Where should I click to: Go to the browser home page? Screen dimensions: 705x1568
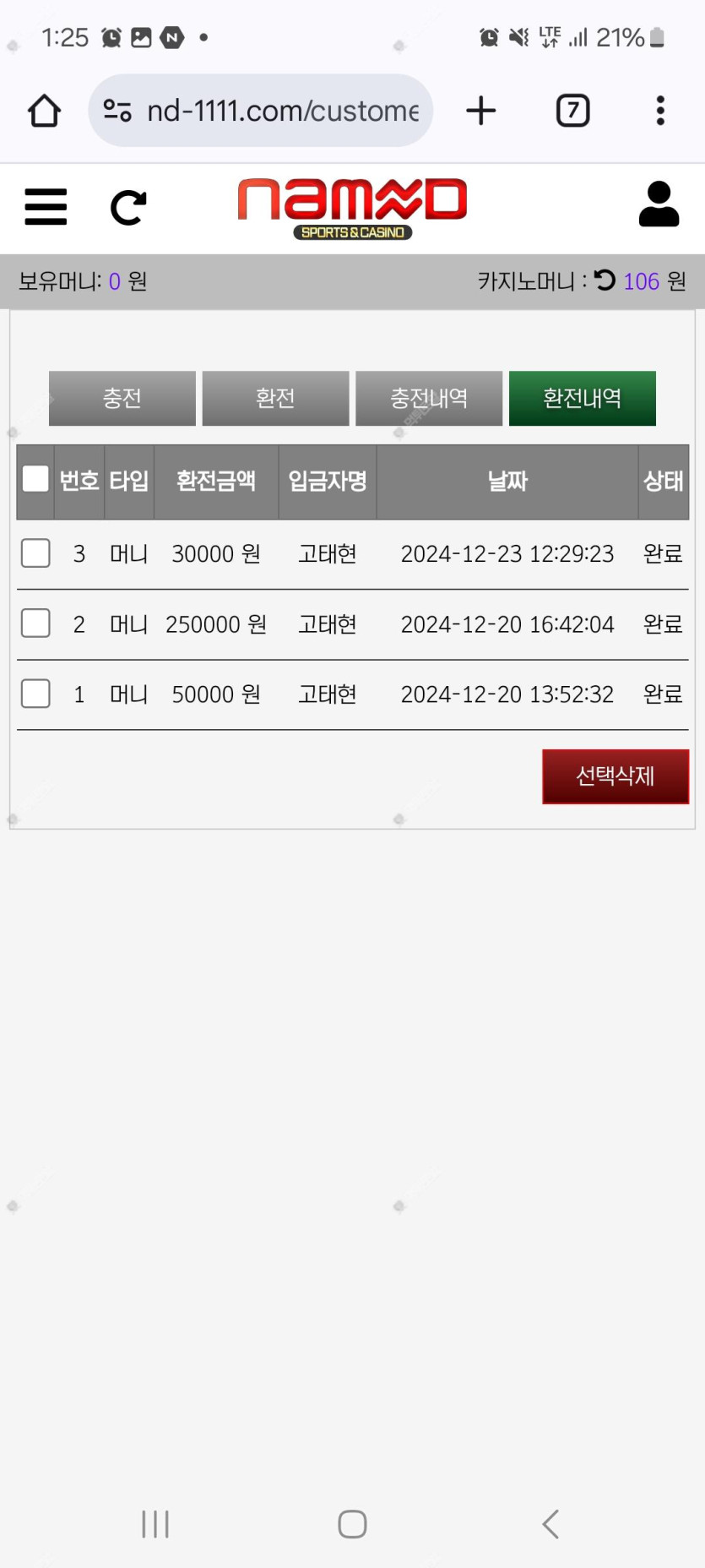pos(44,111)
